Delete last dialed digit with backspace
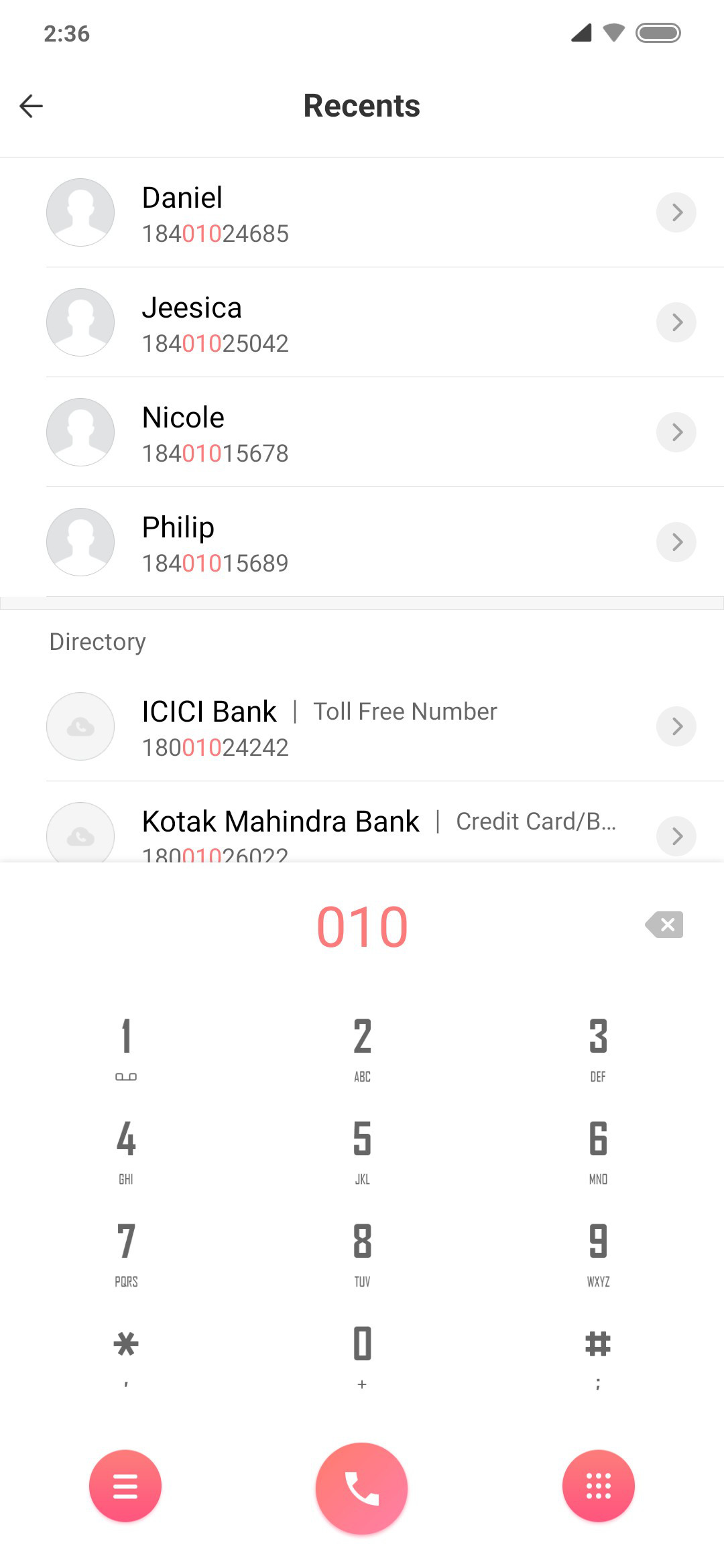Image resolution: width=724 pixels, height=1568 pixels. click(664, 925)
